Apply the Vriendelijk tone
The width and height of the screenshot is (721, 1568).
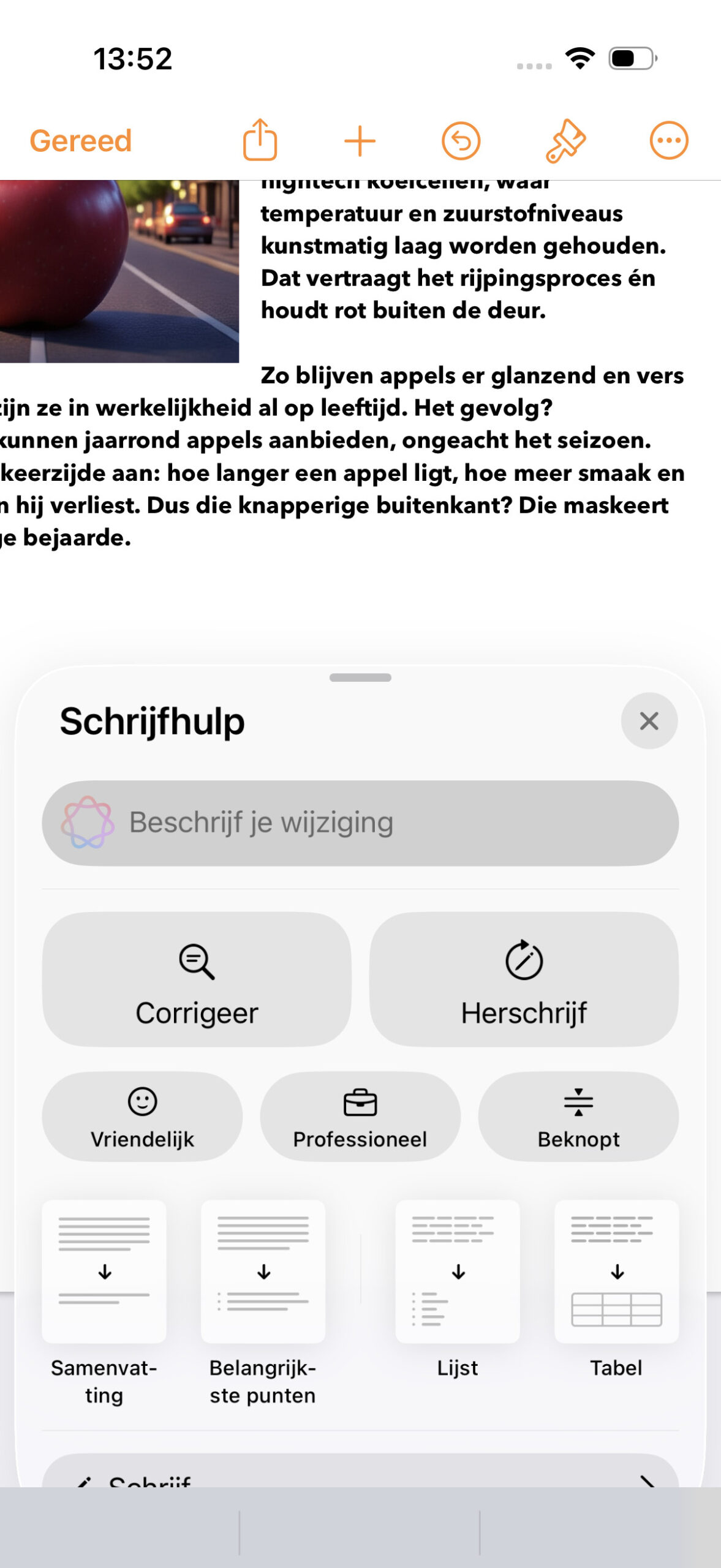[x=142, y=1117]
